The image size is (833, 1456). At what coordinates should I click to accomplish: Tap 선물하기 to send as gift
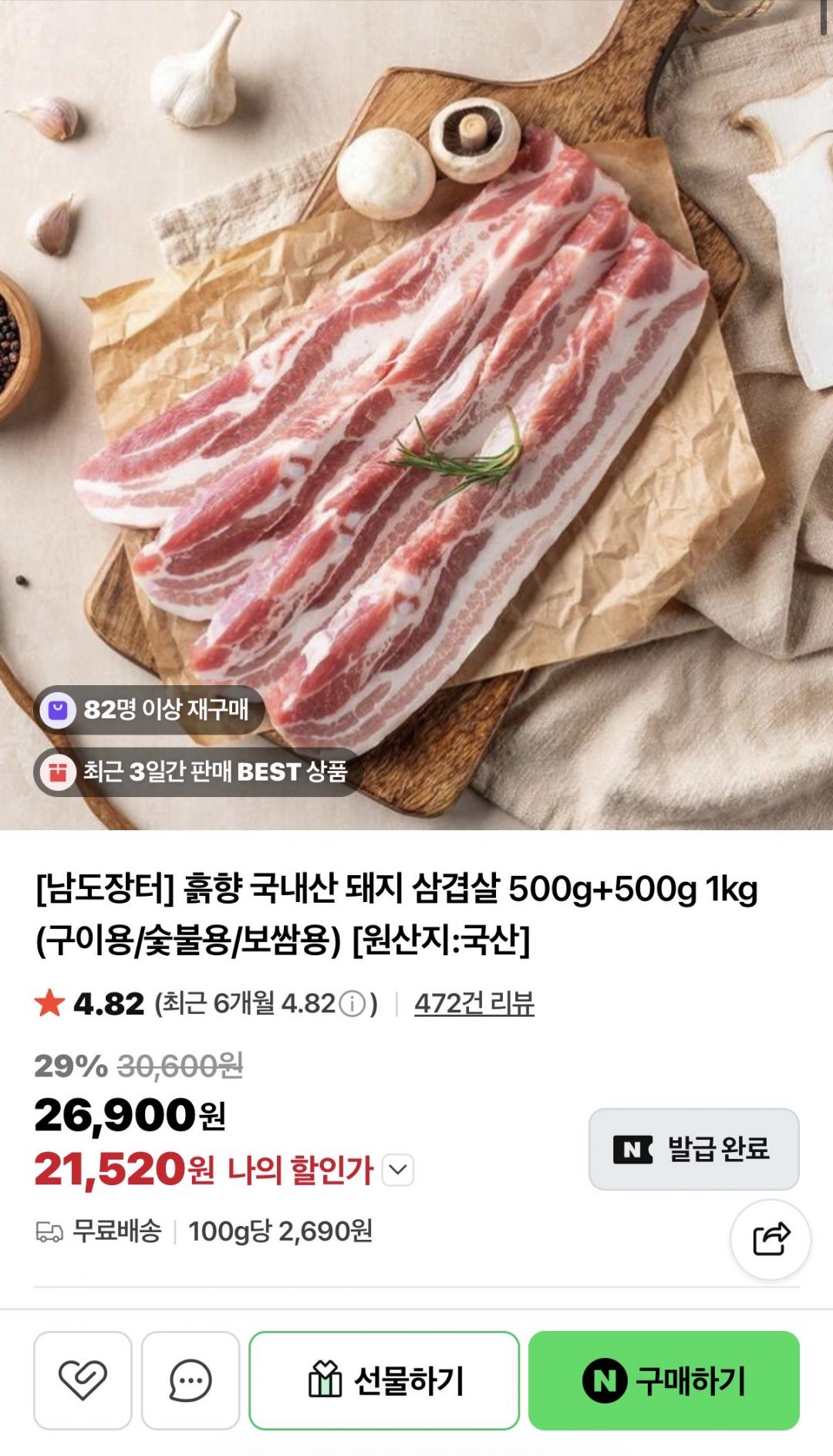[384, 1380]
